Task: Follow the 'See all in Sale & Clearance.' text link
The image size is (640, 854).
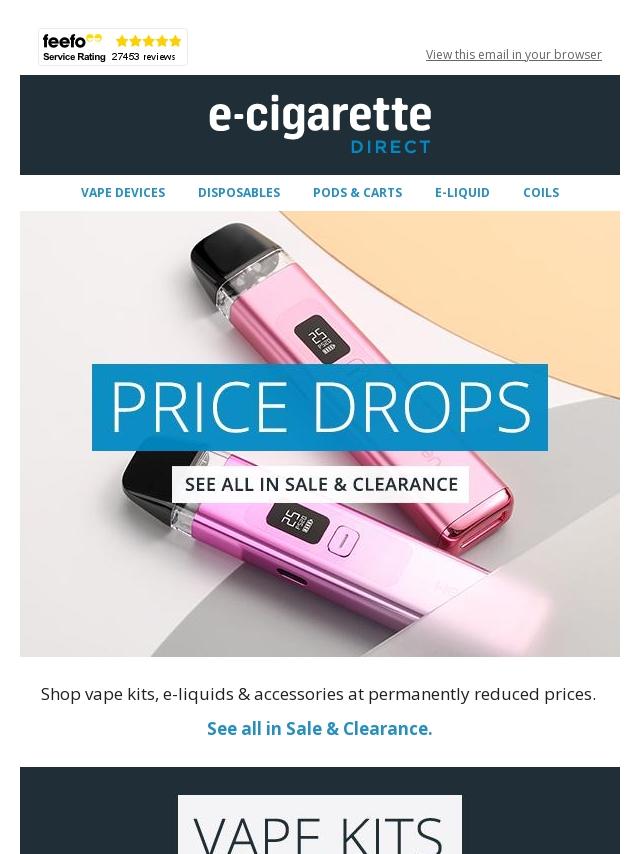Action: [x=320, y=728]
